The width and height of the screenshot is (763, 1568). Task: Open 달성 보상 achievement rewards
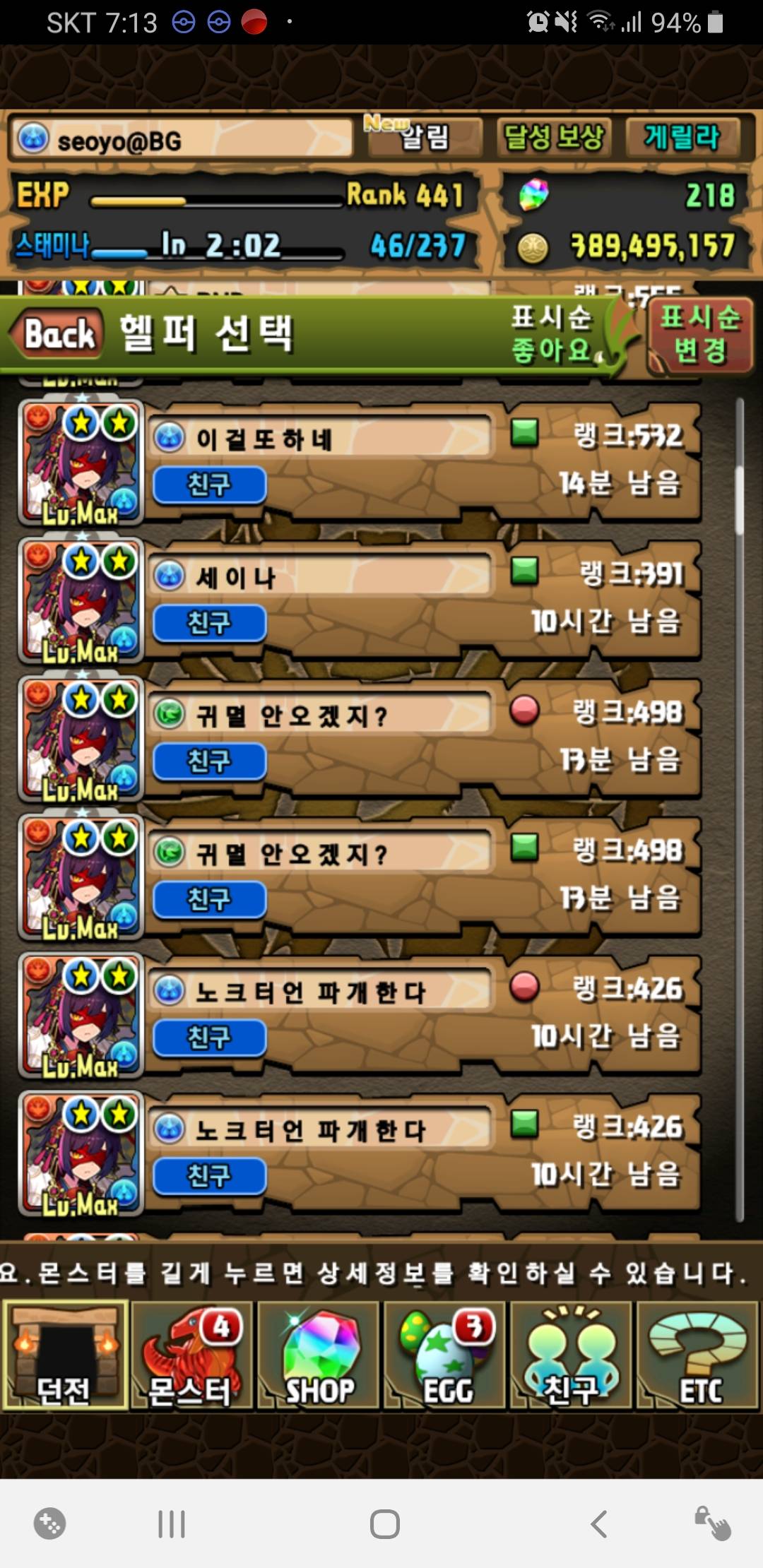554,136
